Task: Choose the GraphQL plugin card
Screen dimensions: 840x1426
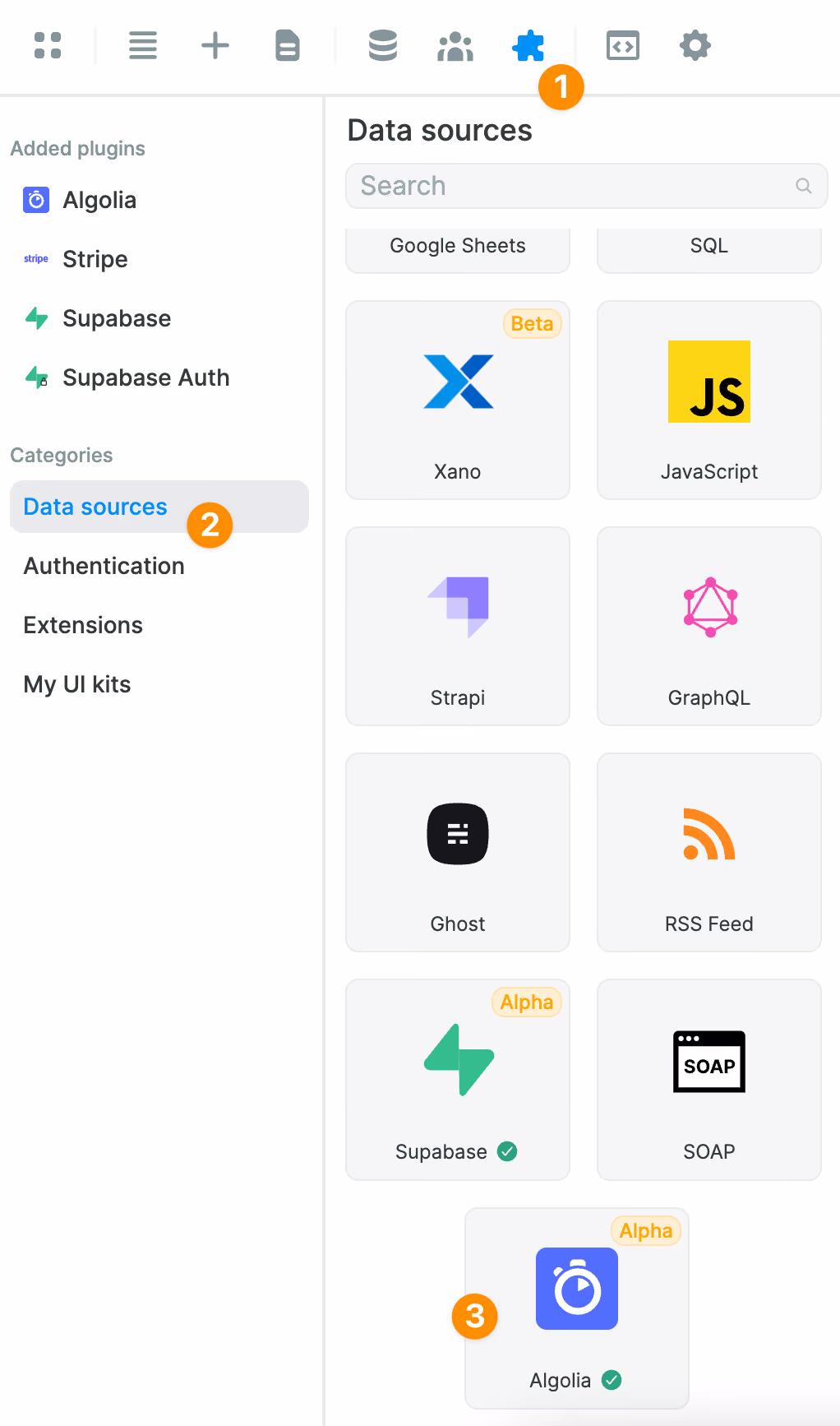Action: point(709,626)
